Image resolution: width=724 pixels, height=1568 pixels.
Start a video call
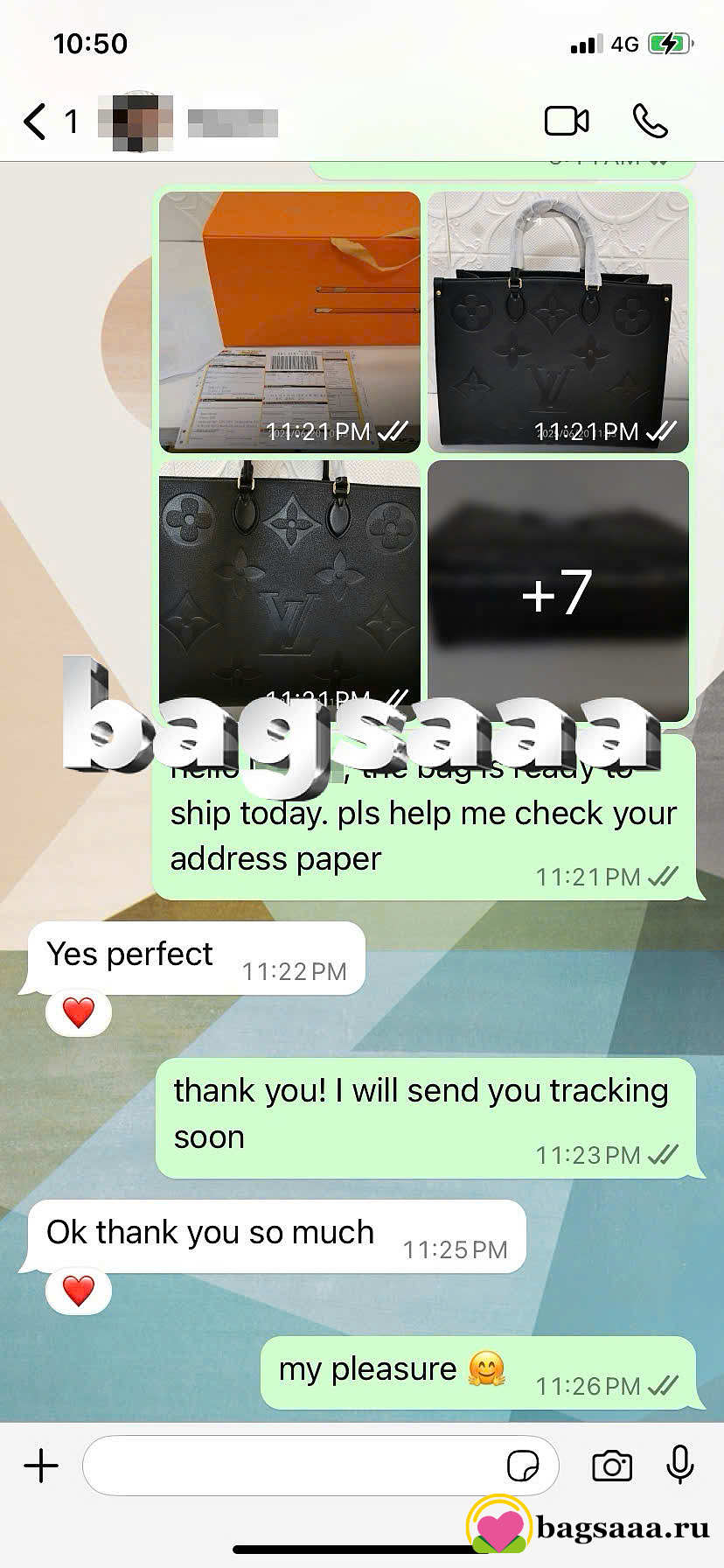[567, 122]
